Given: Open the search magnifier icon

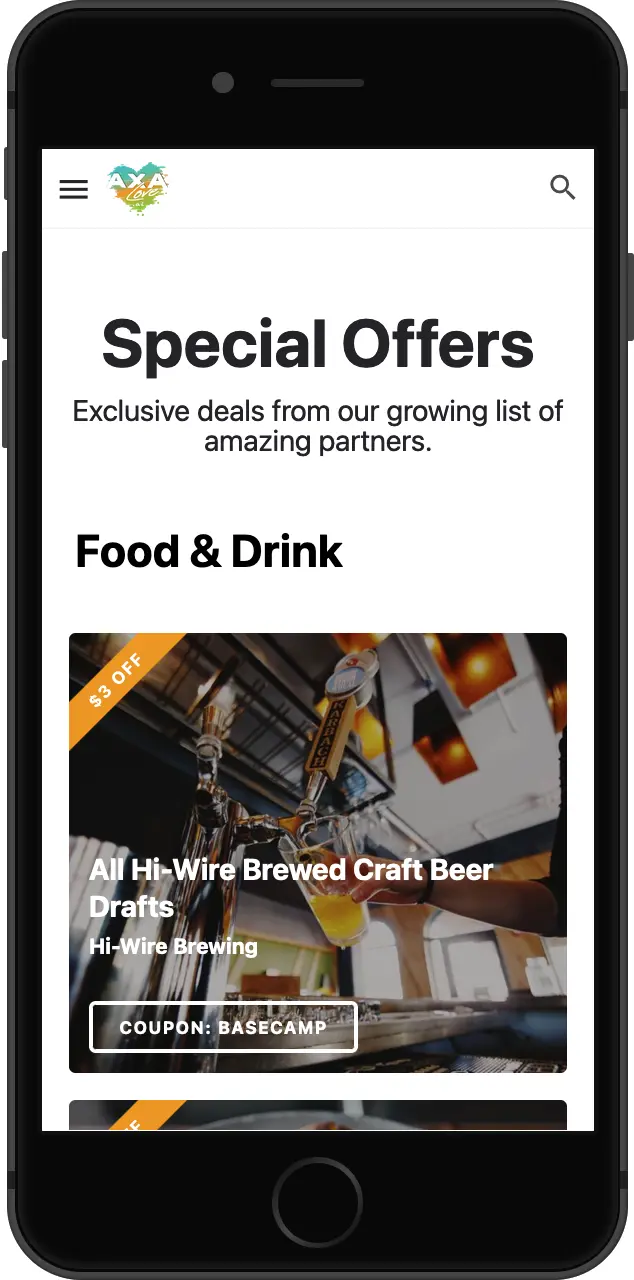Looking at the screenshot, I should [563, 187].
